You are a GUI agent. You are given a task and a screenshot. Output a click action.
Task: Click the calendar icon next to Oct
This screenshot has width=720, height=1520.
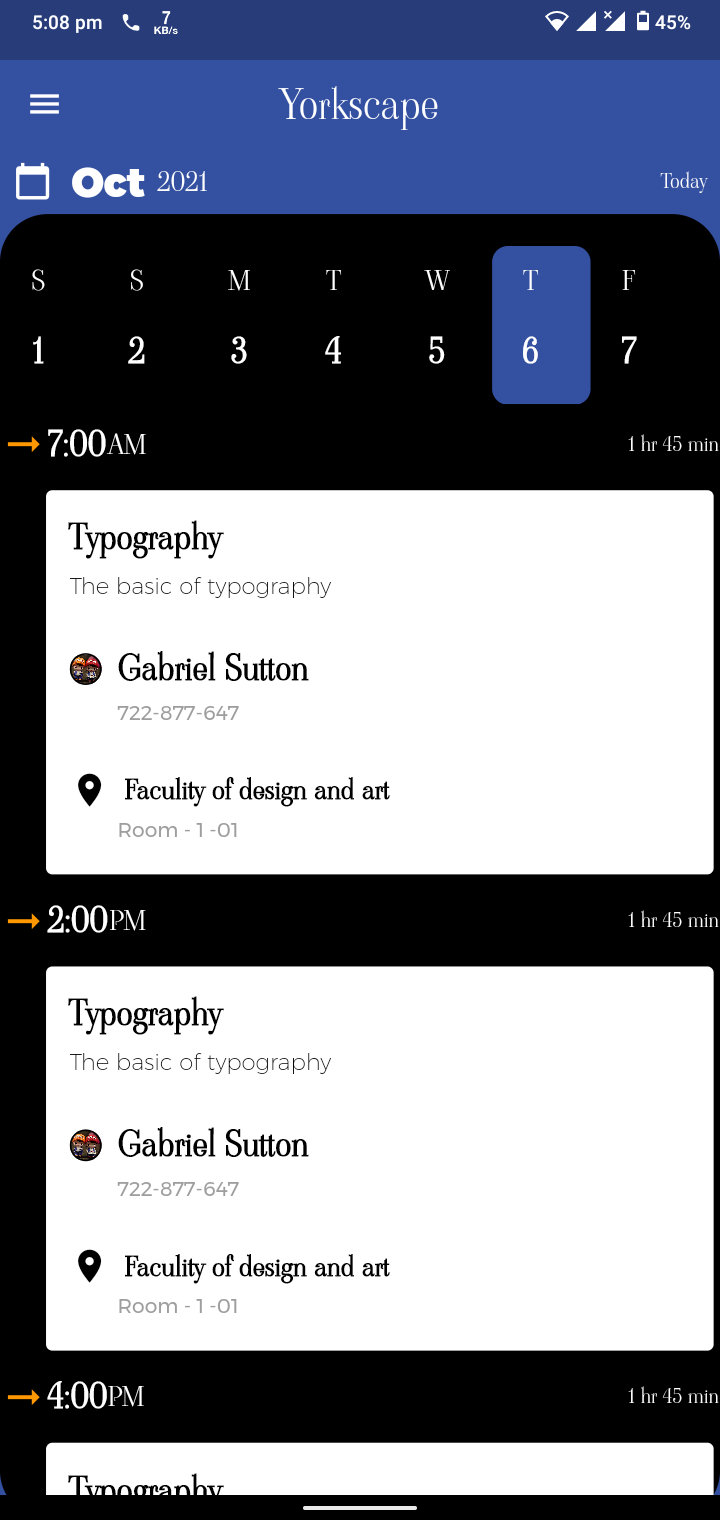coord(32,181)
